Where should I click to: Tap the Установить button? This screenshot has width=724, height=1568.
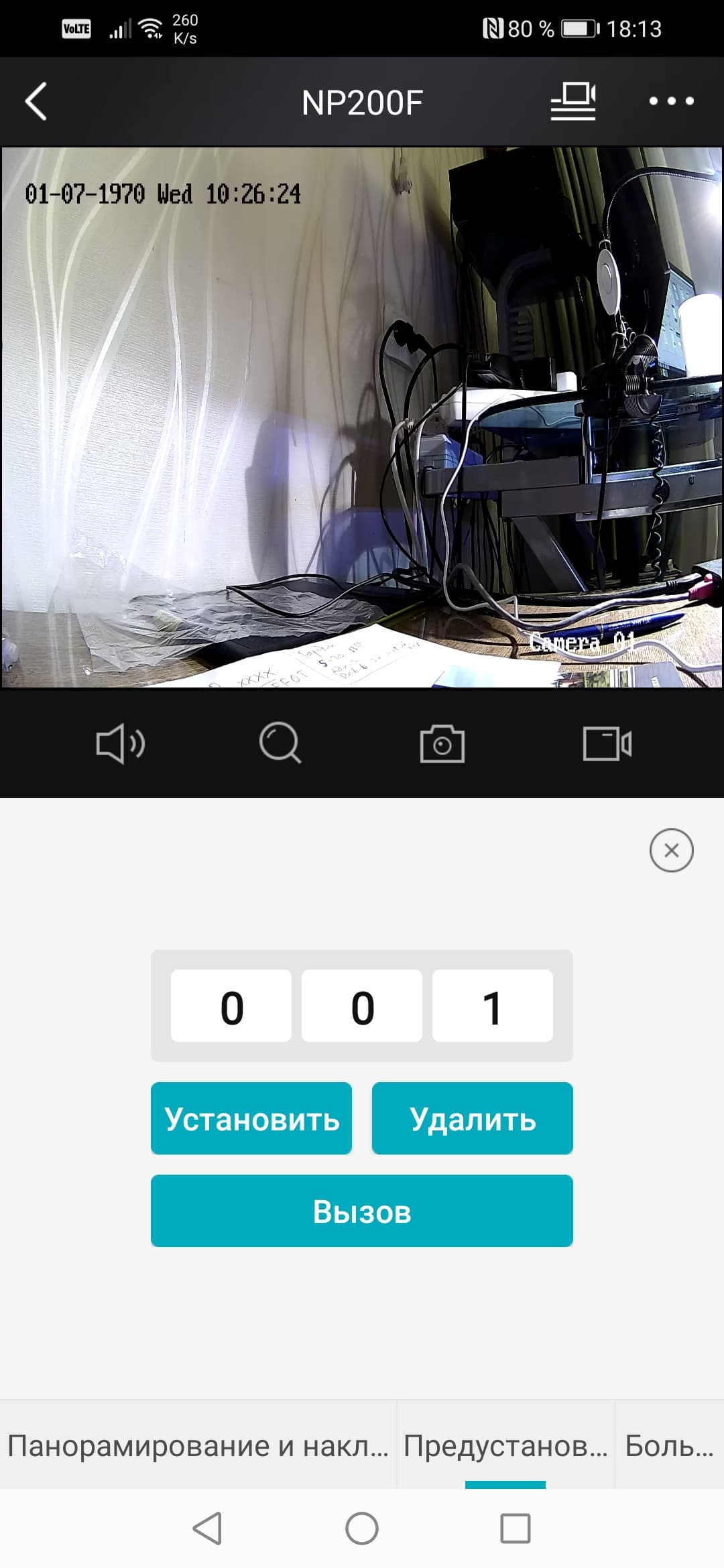tap(251, 1118)
